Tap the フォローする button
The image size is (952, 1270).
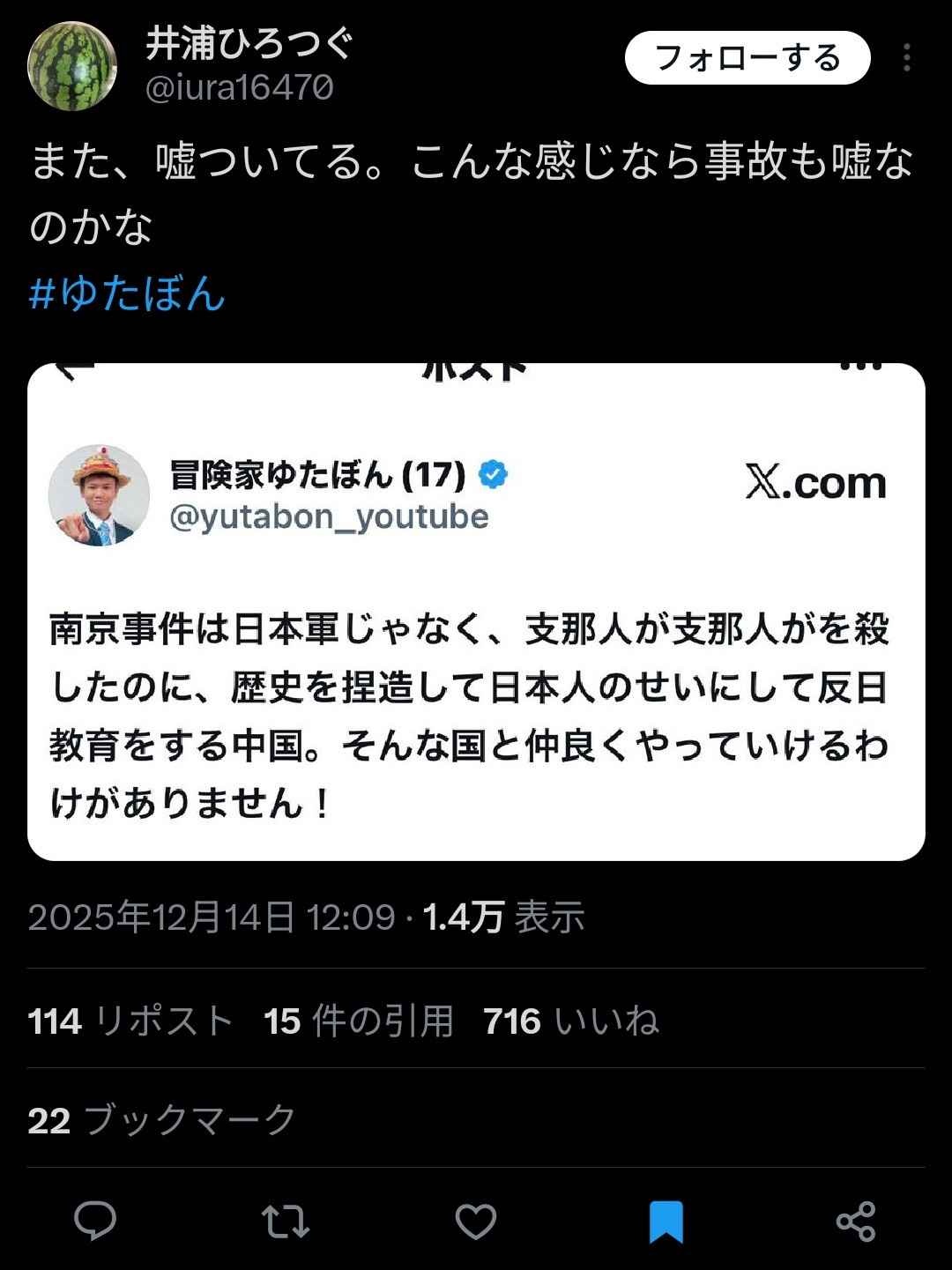coord(747,58)
